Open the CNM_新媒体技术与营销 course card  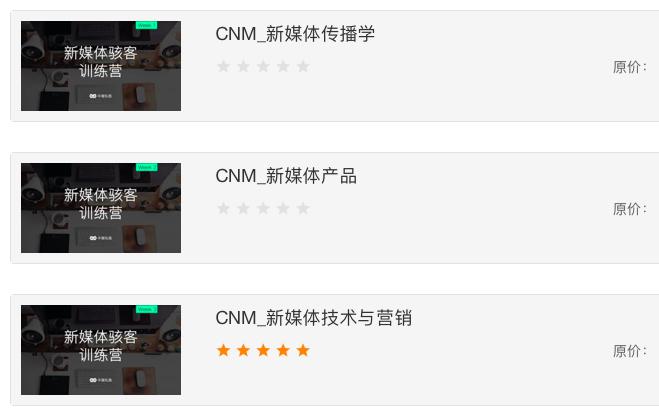point(313,318)
